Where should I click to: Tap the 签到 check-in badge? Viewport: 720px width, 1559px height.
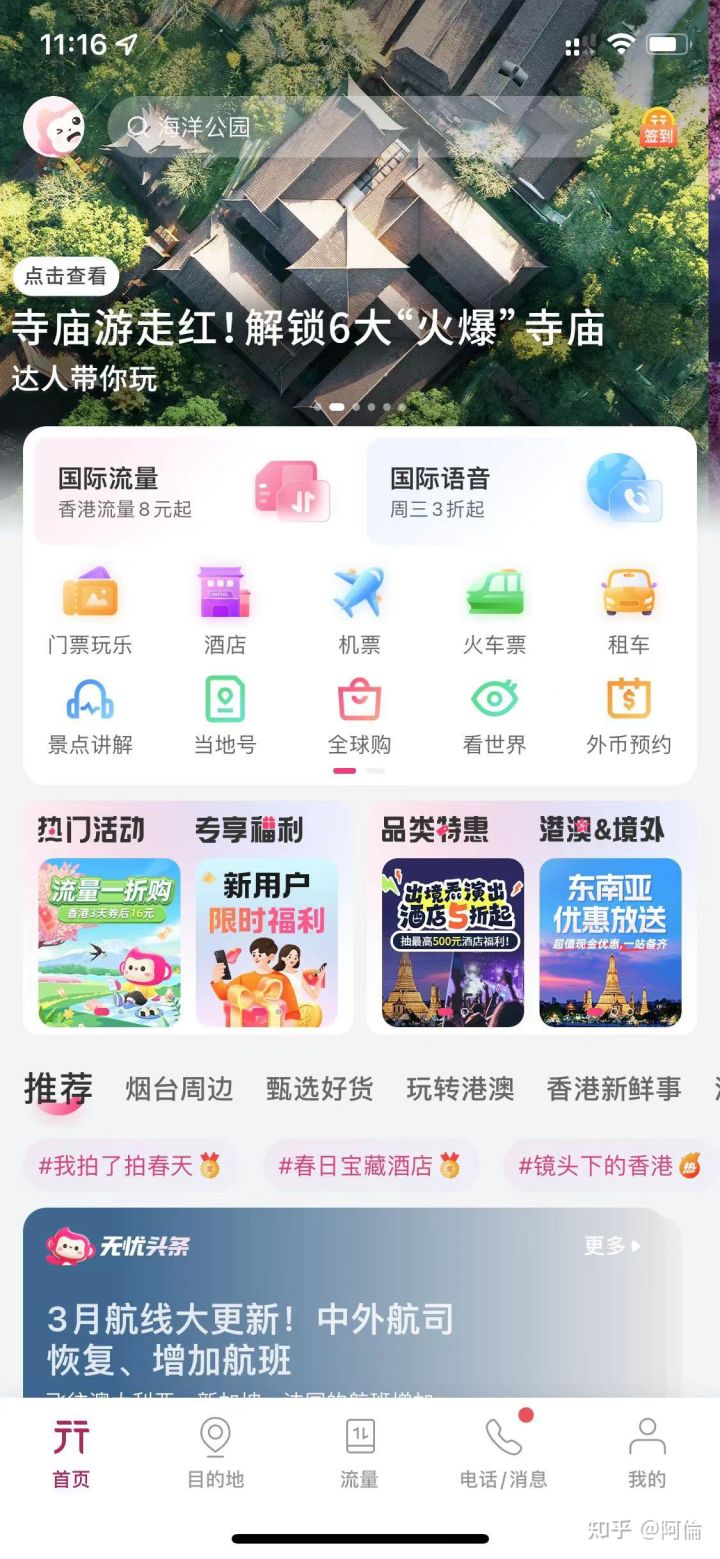tap(659, 128)
